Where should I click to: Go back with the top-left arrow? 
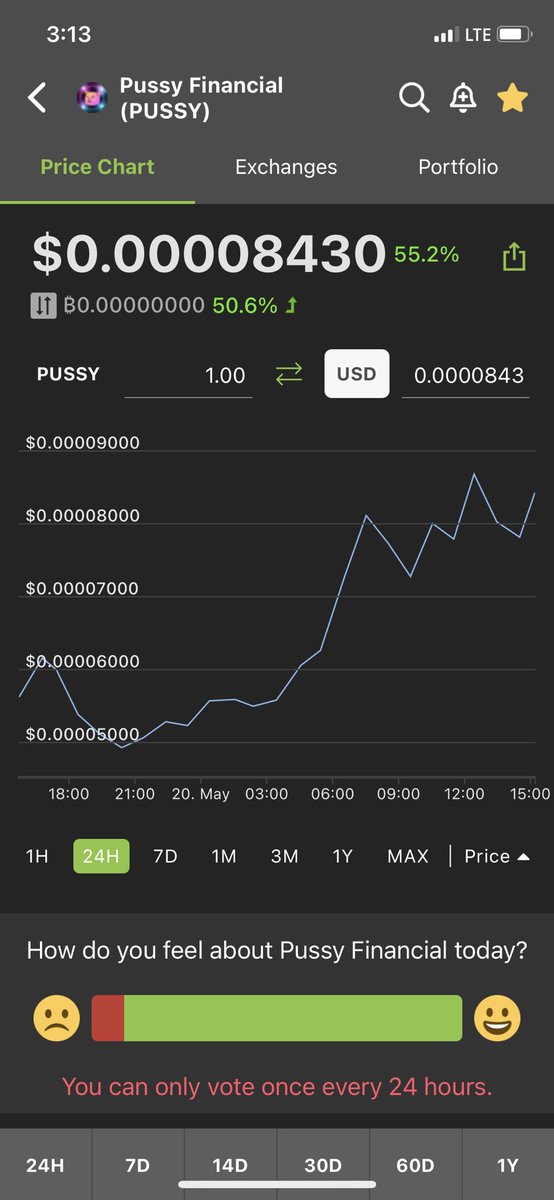pos(37,98)
